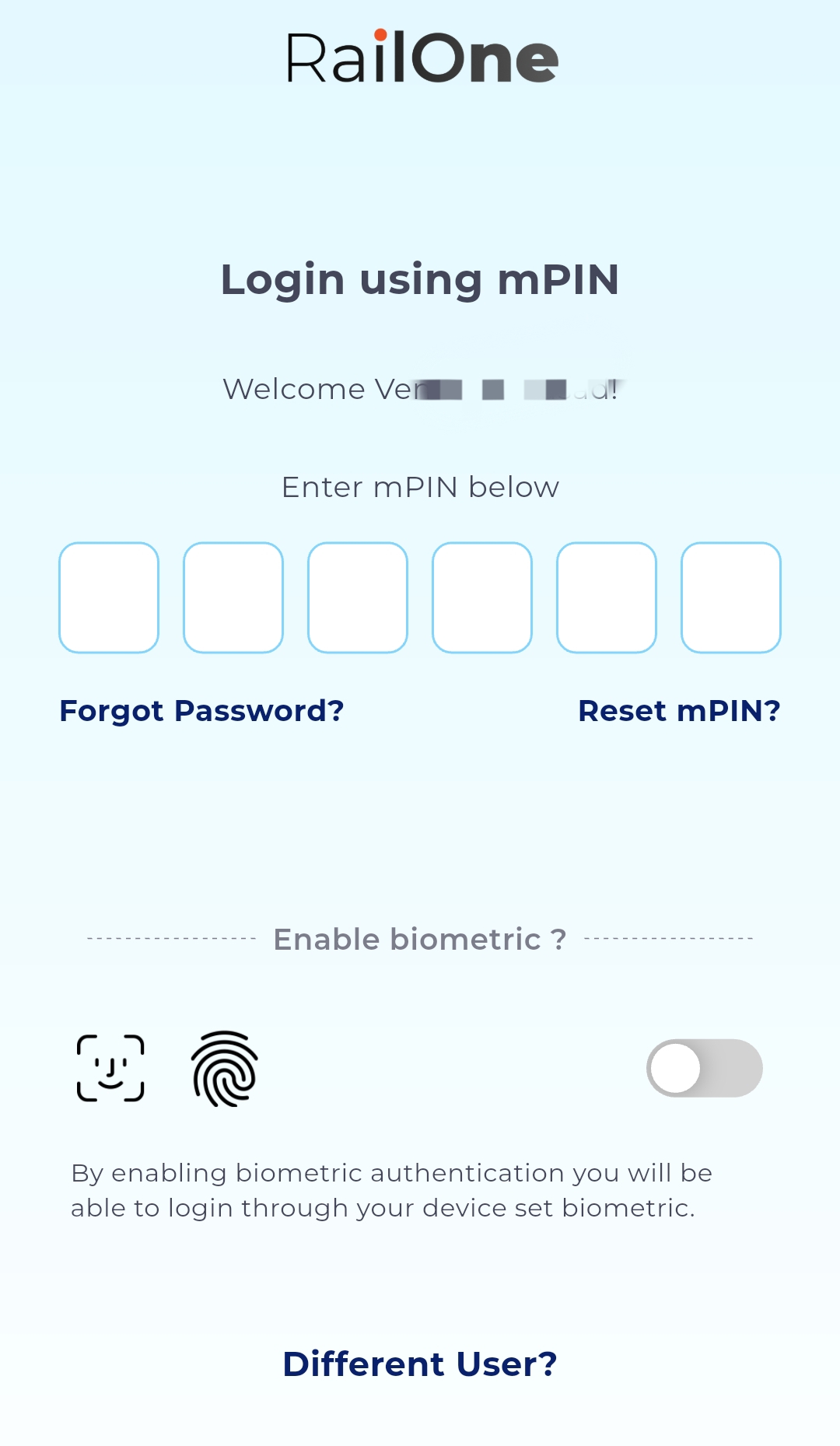Choose Reset mPIN option
Image resolution: width=840 pixels, height=1446 pixels.
pos(679,711)
